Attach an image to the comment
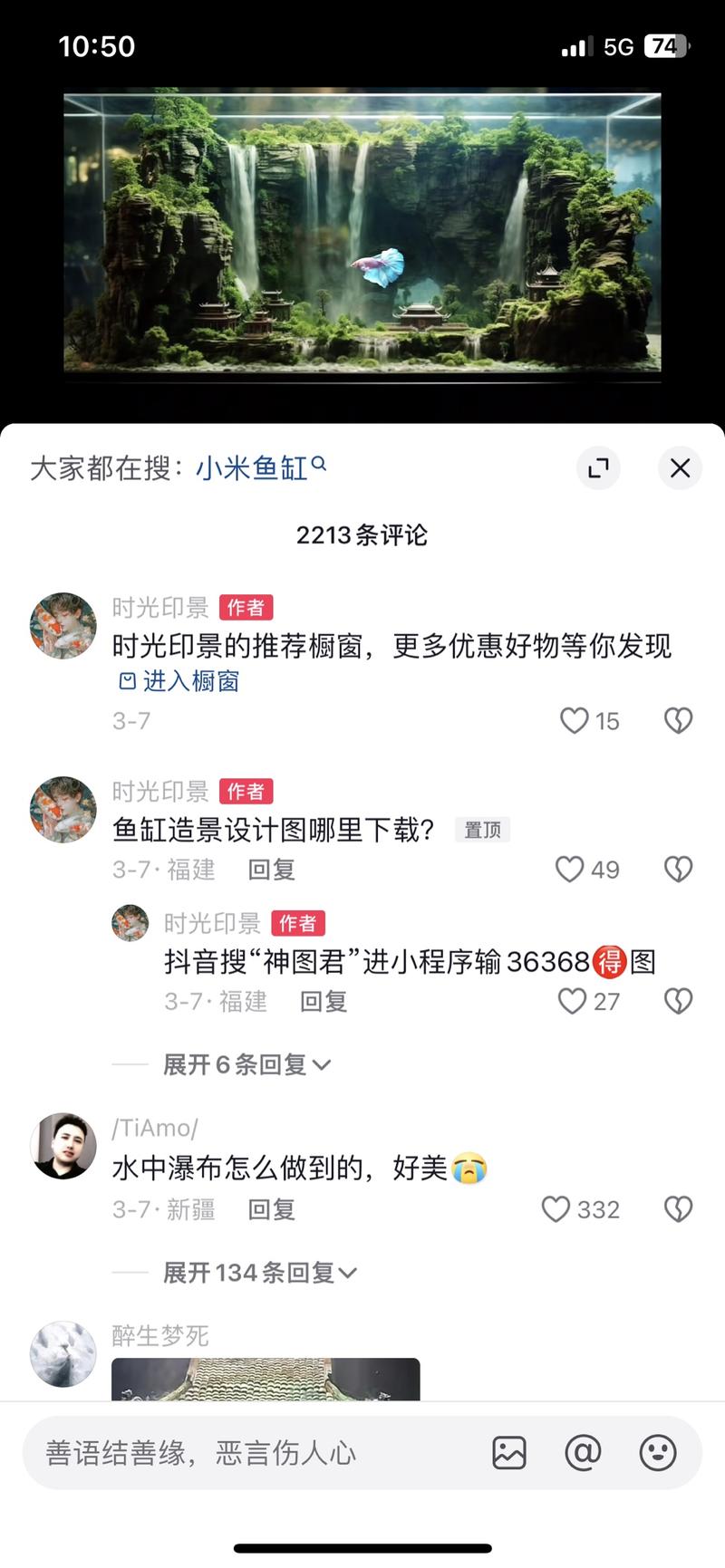The width and height of the screenshot is (725, 1568). pos(509,1453)
